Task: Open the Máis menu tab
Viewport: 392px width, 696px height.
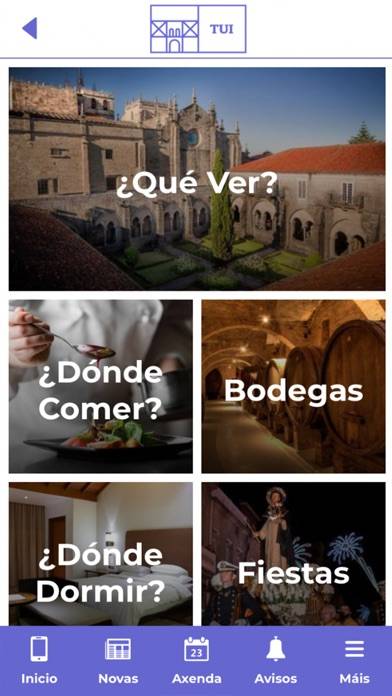Action: [x=354, y=660]
